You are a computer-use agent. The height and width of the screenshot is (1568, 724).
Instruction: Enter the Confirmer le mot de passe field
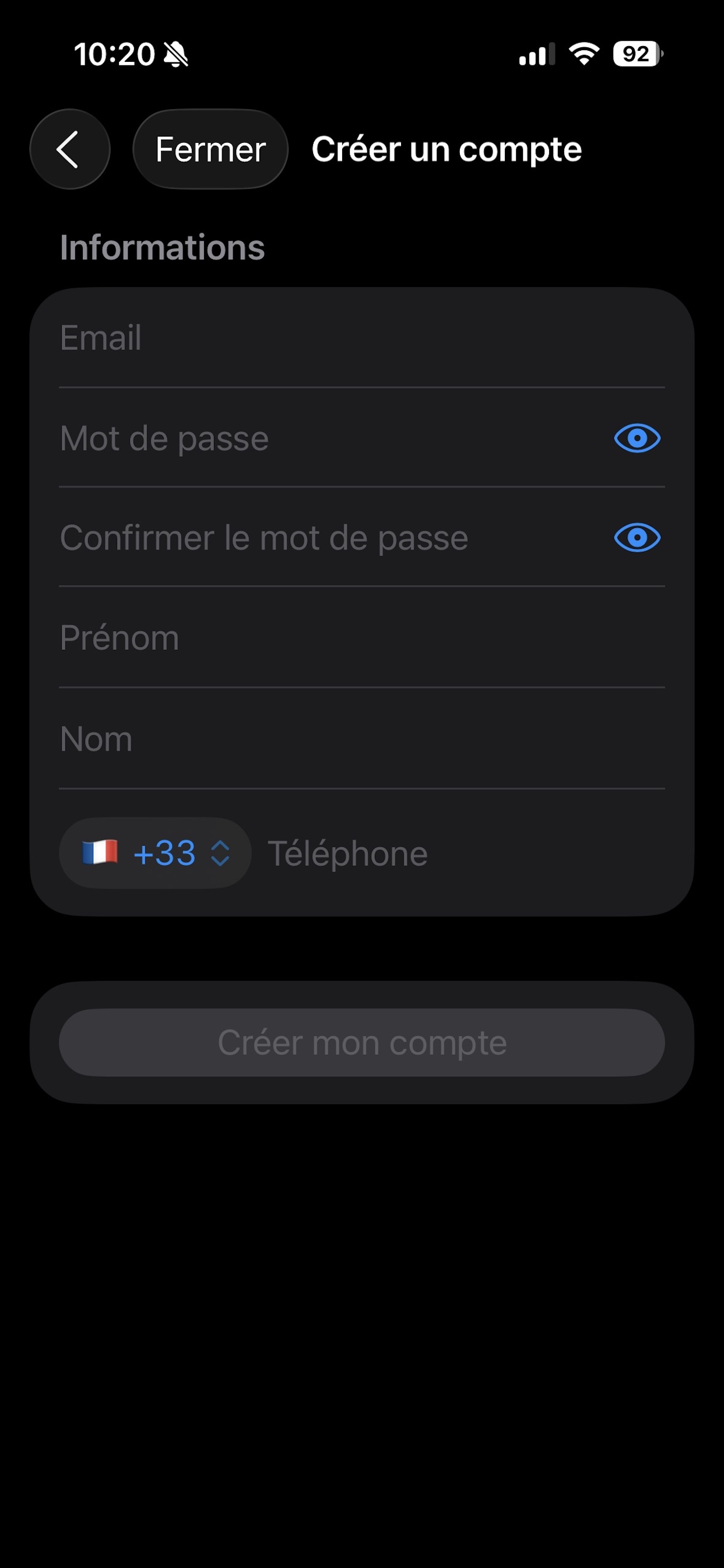coord(329,538)
